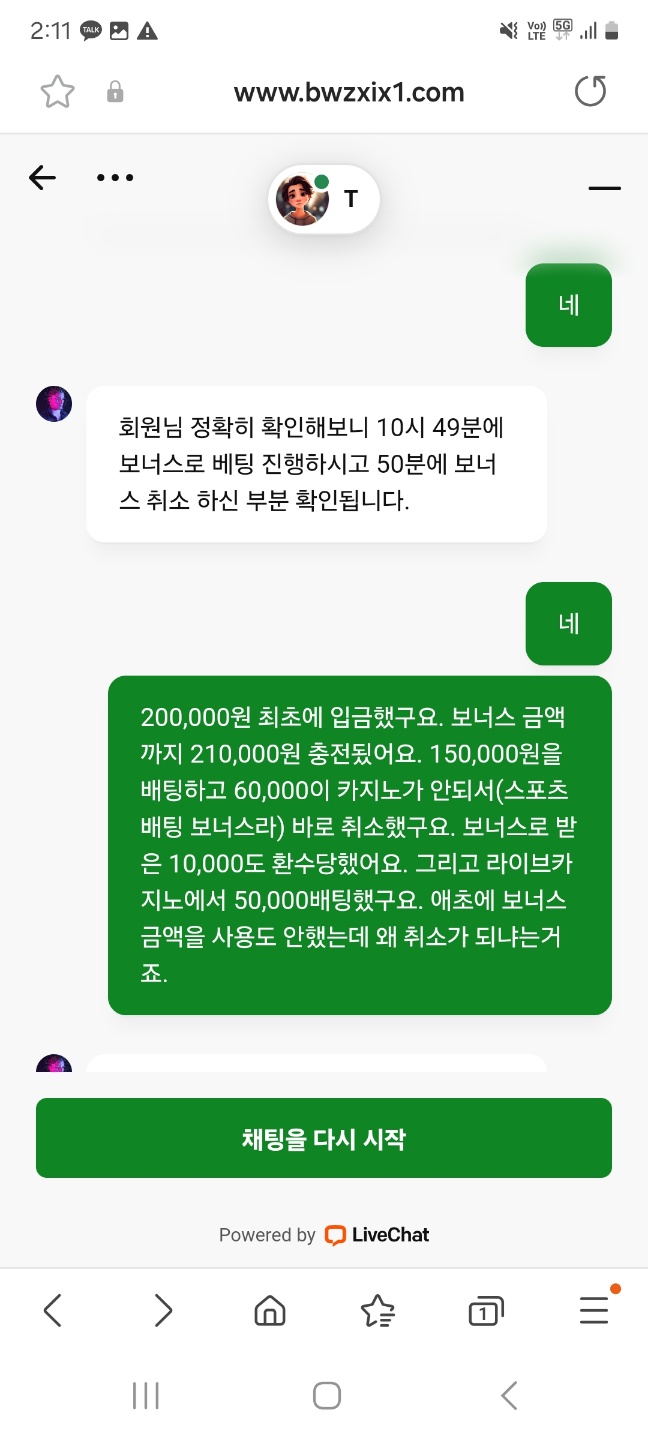Tap the www.bwzxix1.com address bar
The width and height of the screenshot is (648, 1440).
coord(348,93)
